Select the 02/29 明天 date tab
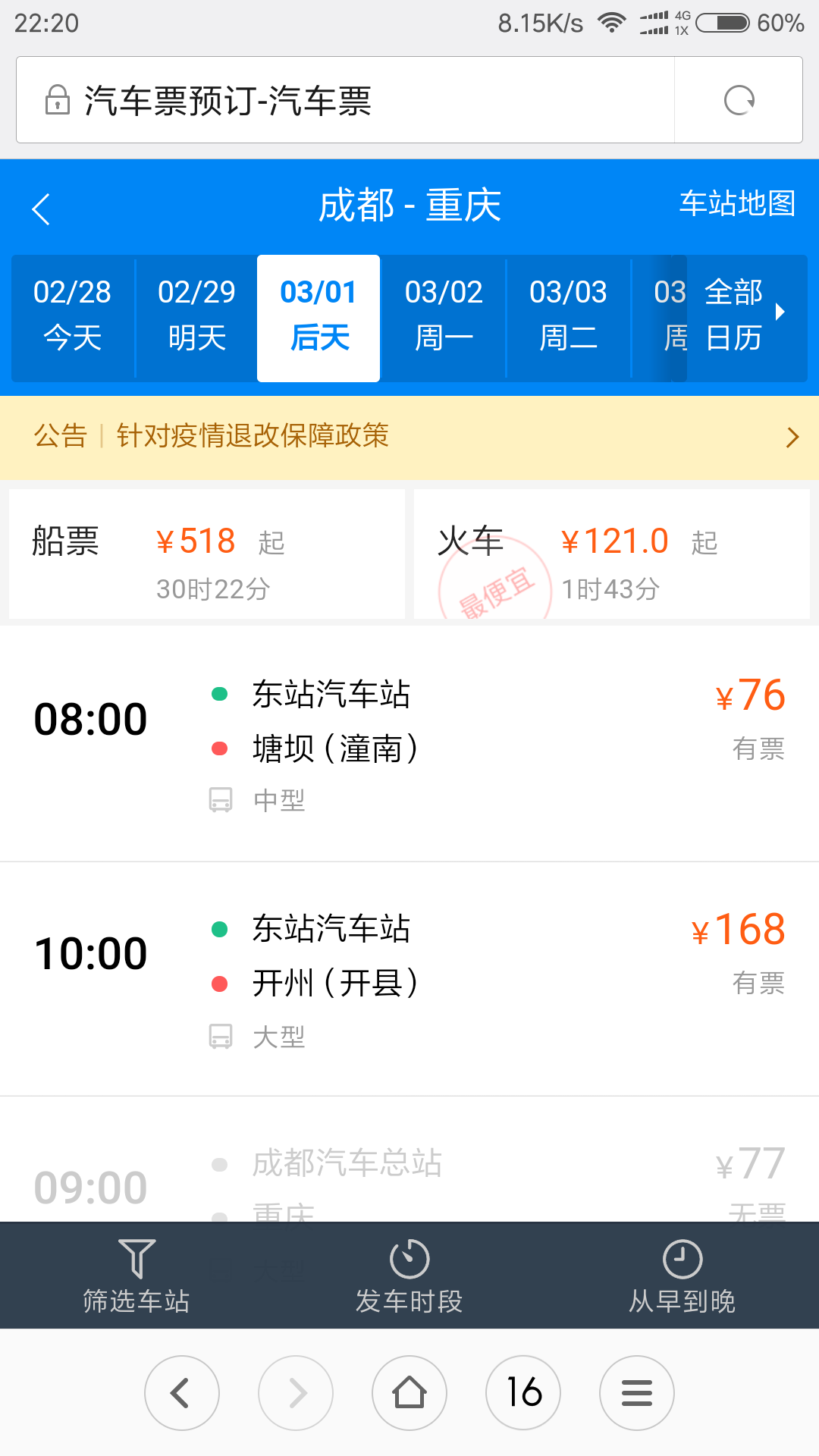This screenshot has width=819, height=1456. [196, 315]
